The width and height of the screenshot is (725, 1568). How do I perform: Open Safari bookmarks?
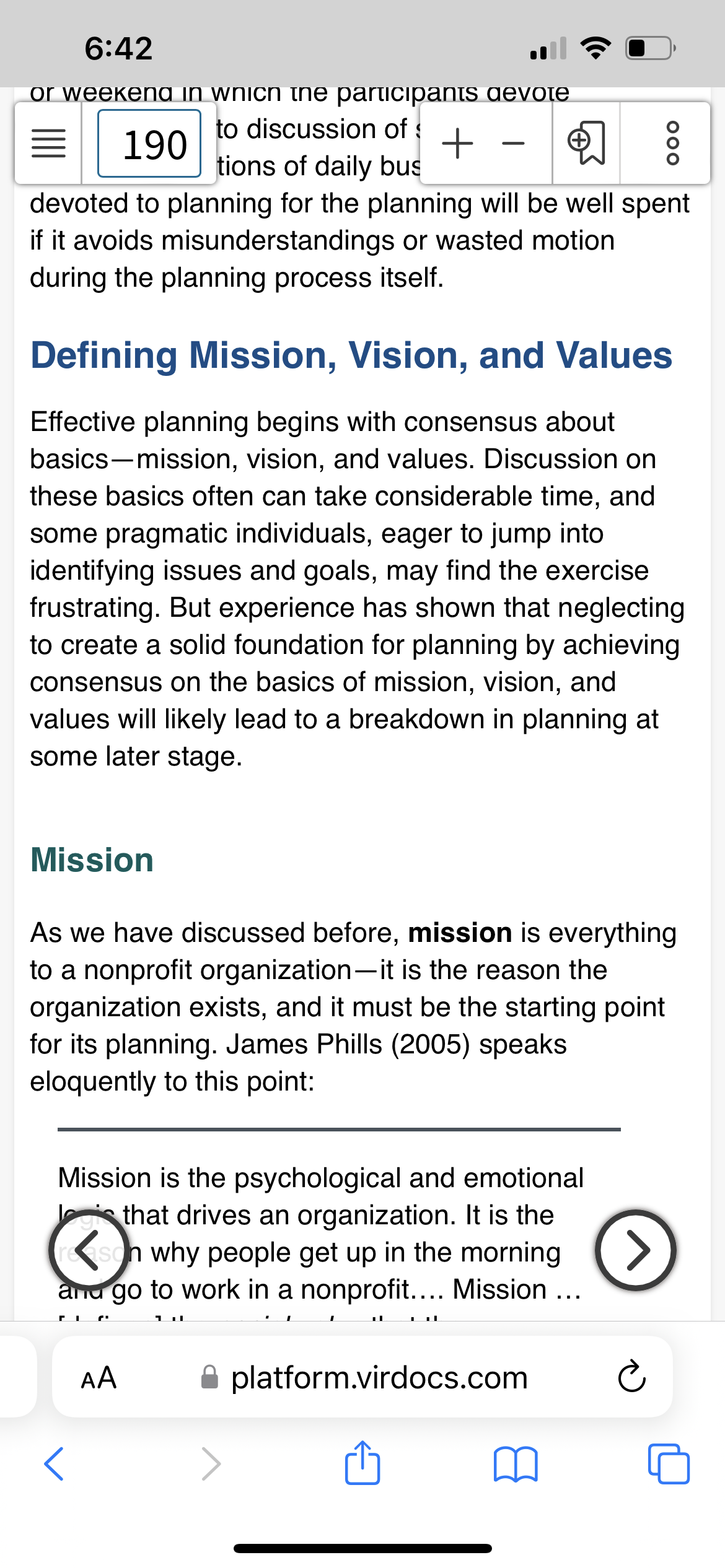pyautogui.click(x=516, y=1463)
